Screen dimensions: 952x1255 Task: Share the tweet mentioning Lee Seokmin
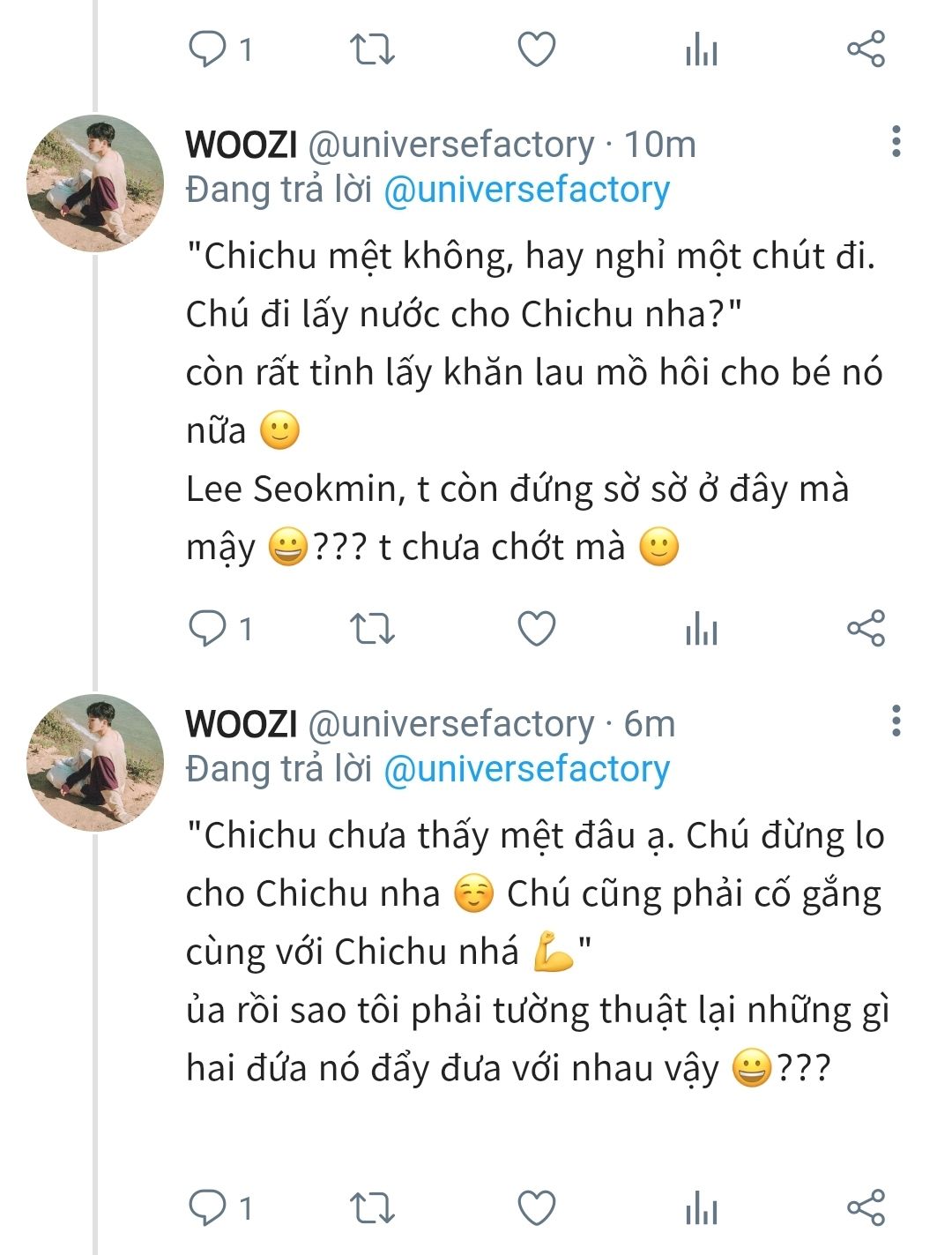coord(866,629)
